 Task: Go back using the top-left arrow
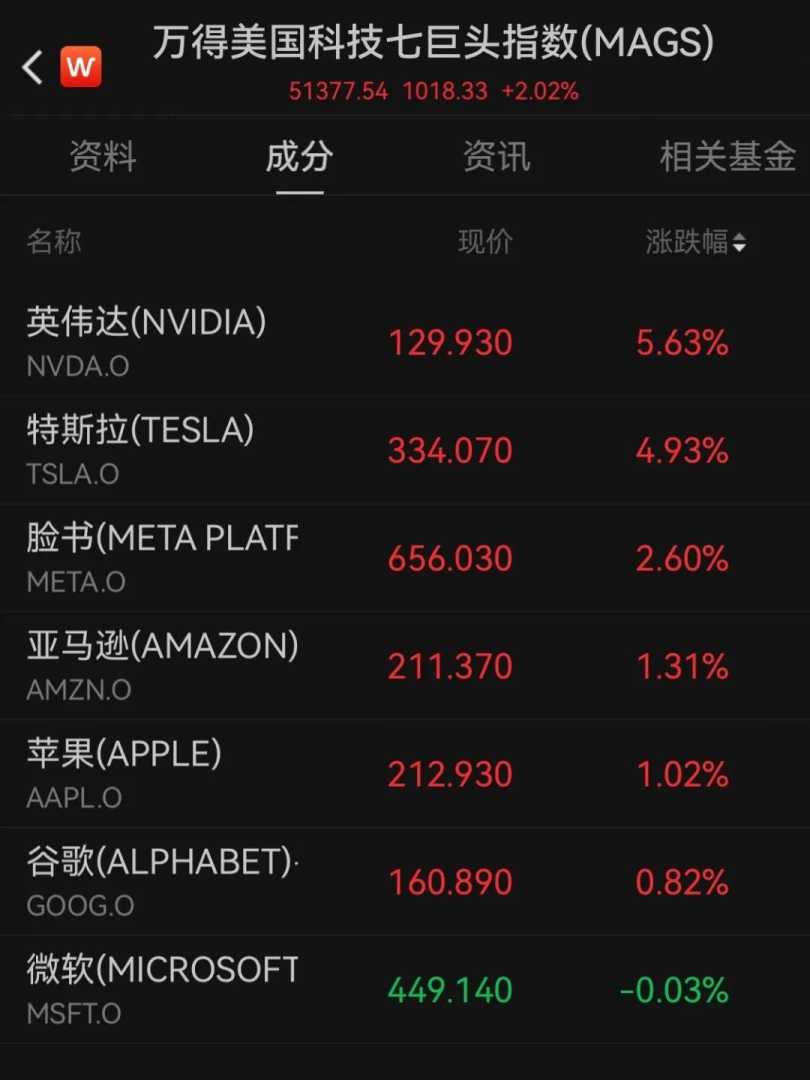pyautogui.click(x=33, y=68)
